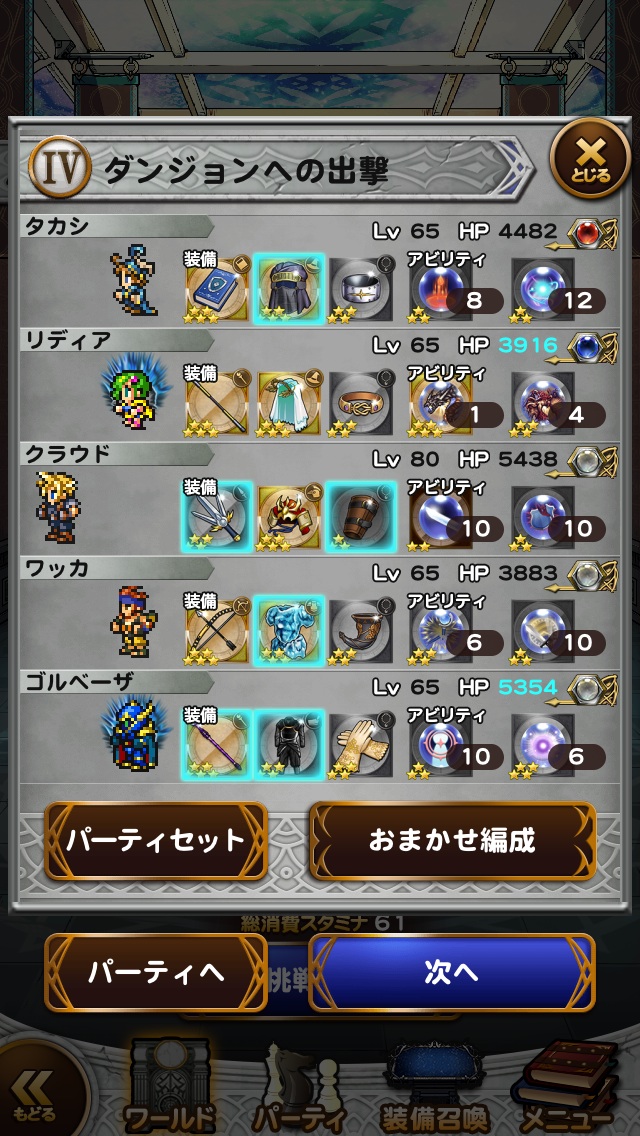Tap the おまかせ編成 auto-formation button

(452, 840)
